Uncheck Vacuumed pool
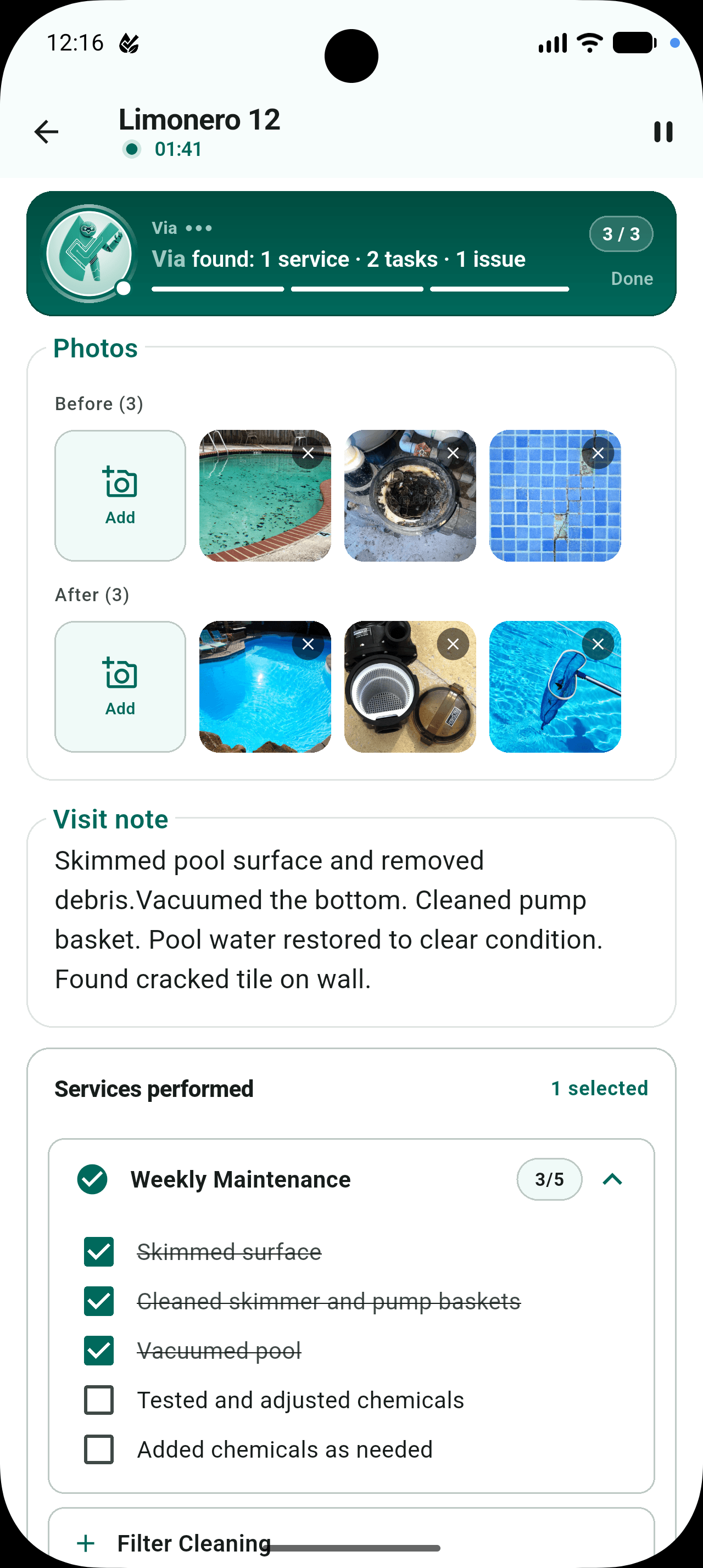 [x=99, y=1350]
